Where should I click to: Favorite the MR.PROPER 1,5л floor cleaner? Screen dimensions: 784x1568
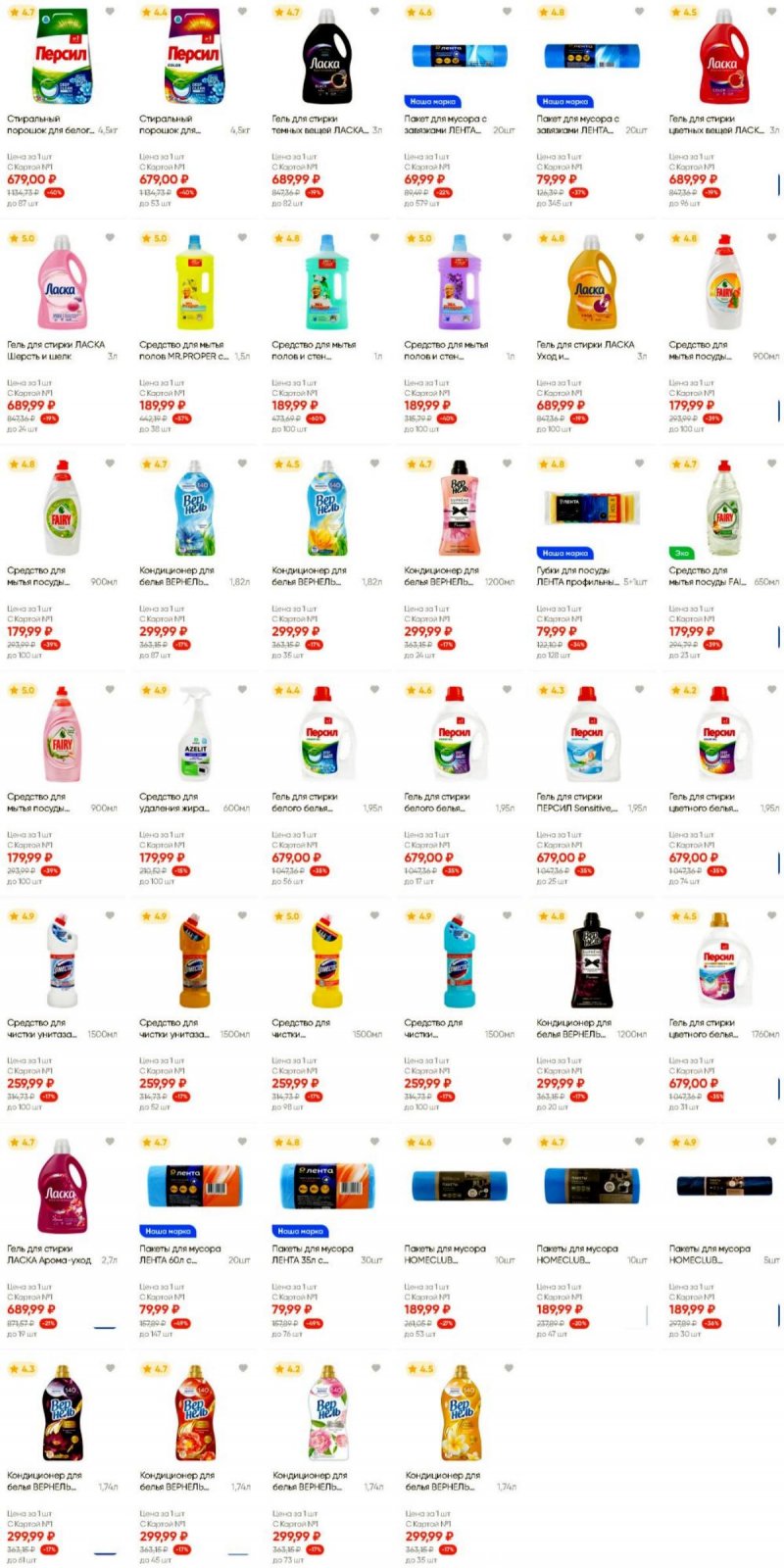pyautogui.click(x=242, y=237)
